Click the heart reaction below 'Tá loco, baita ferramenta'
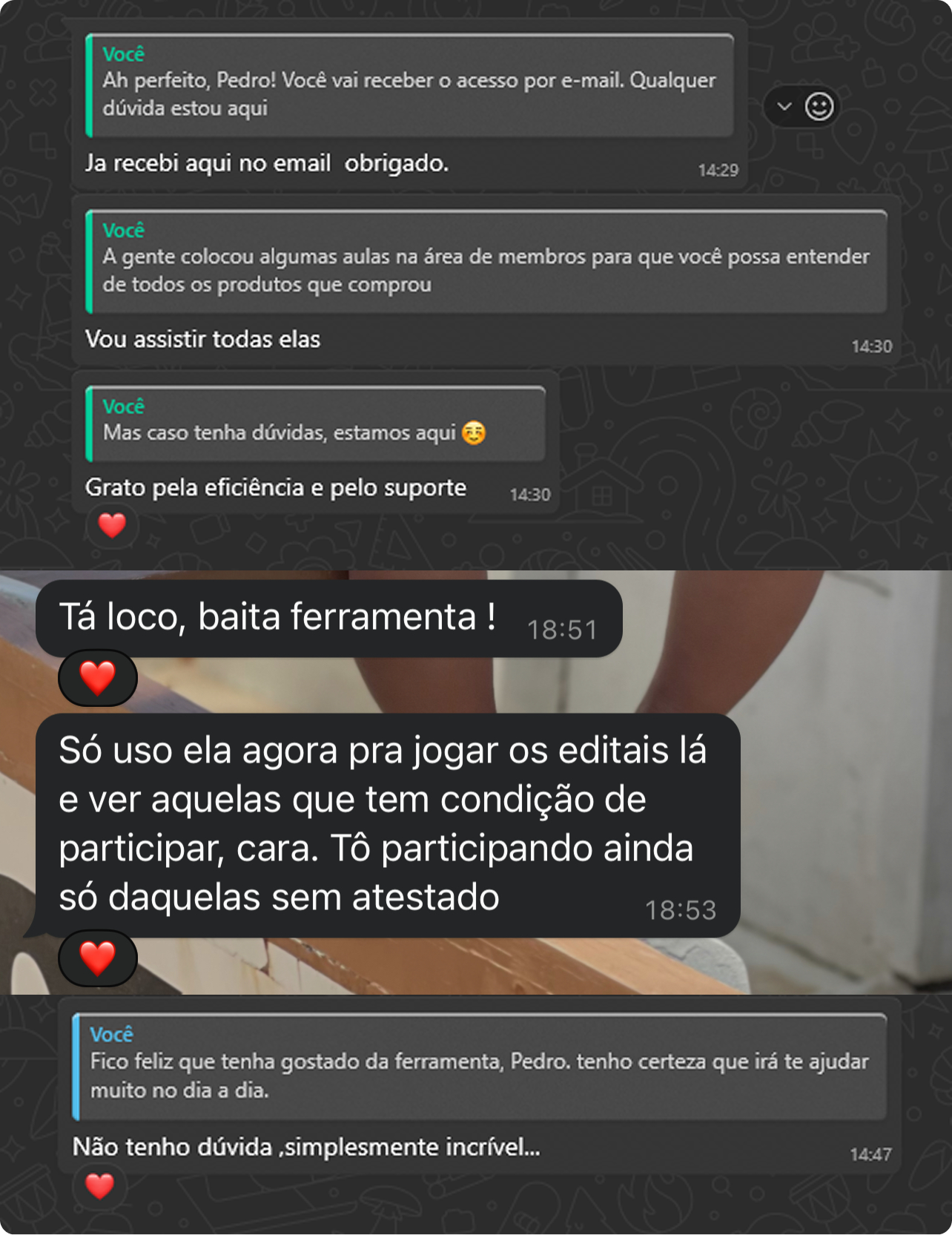This screenshot has height=1235, width=952. pos(97,677)
